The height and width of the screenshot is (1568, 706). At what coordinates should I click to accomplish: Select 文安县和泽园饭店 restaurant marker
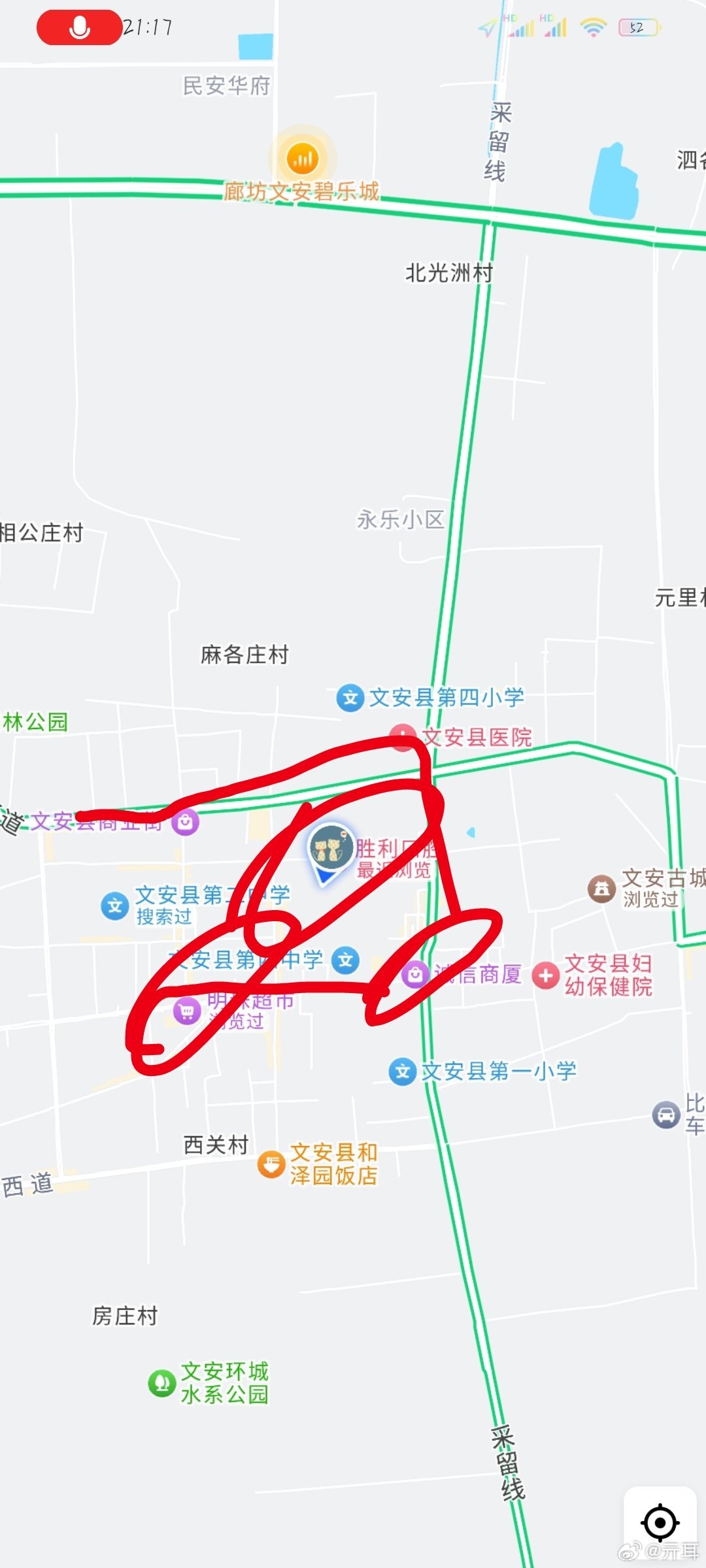click(x=271, y=1164)
